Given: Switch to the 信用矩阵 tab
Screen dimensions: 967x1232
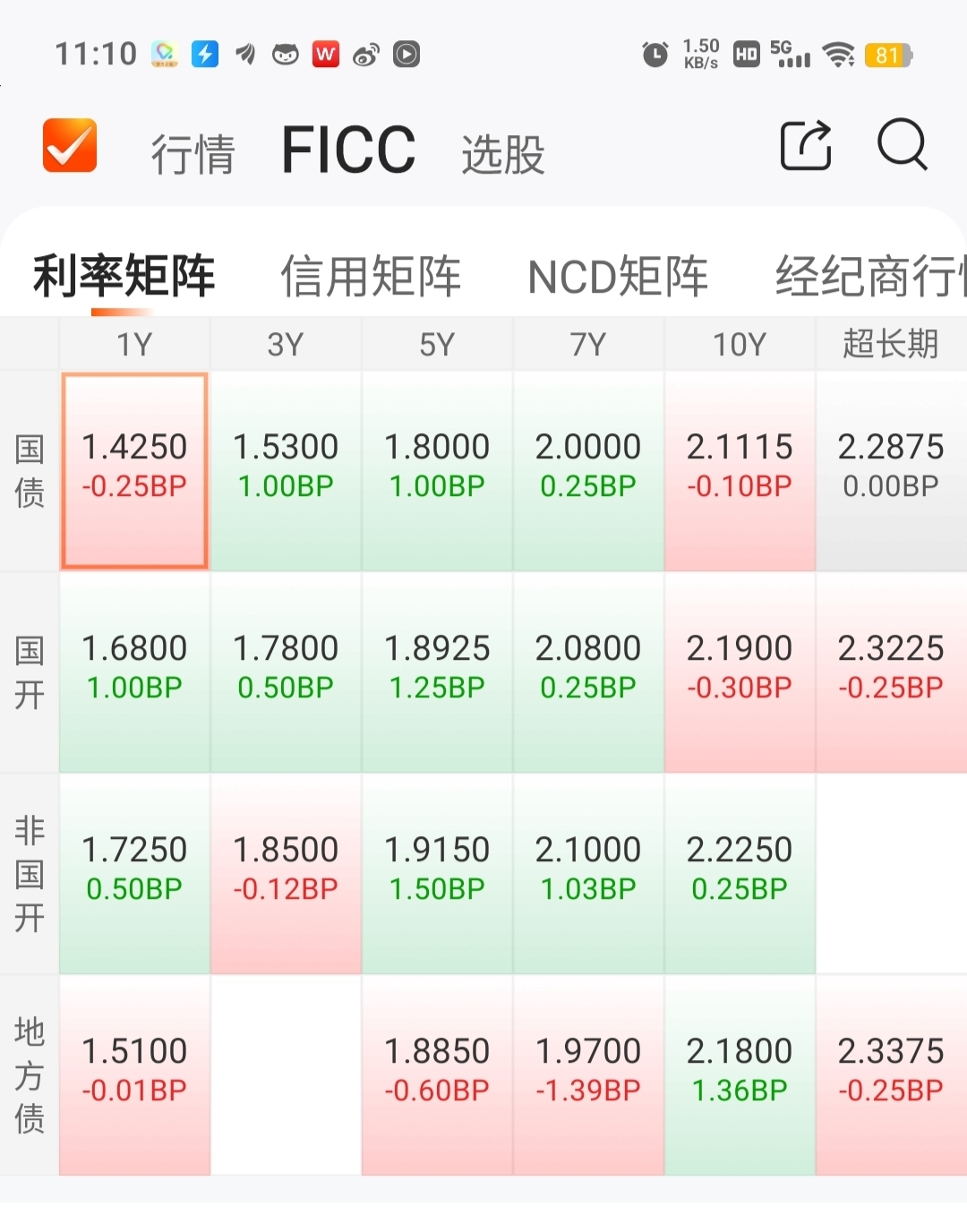Looking at the screenshot, I should (x=371, y=276).
